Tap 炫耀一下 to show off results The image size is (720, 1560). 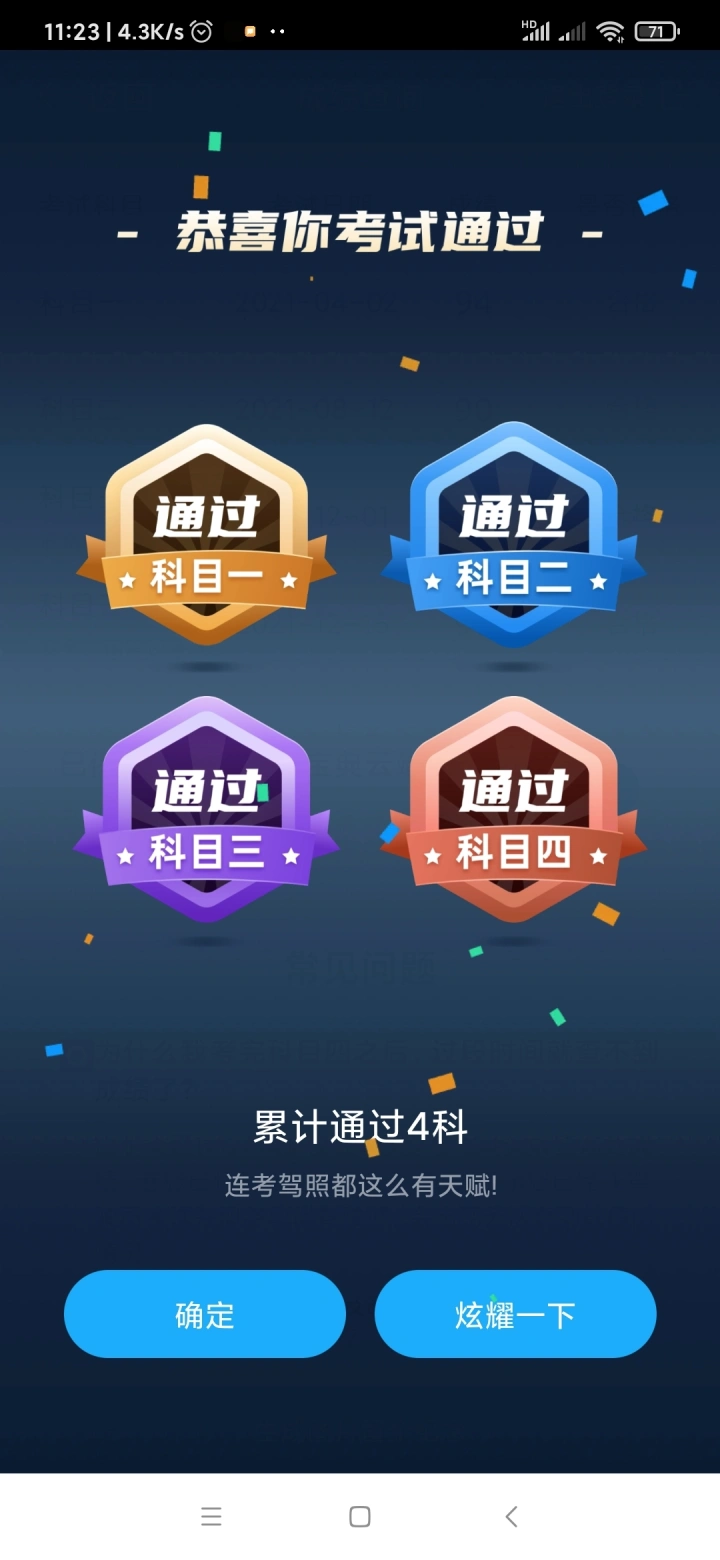(515, 1314)
